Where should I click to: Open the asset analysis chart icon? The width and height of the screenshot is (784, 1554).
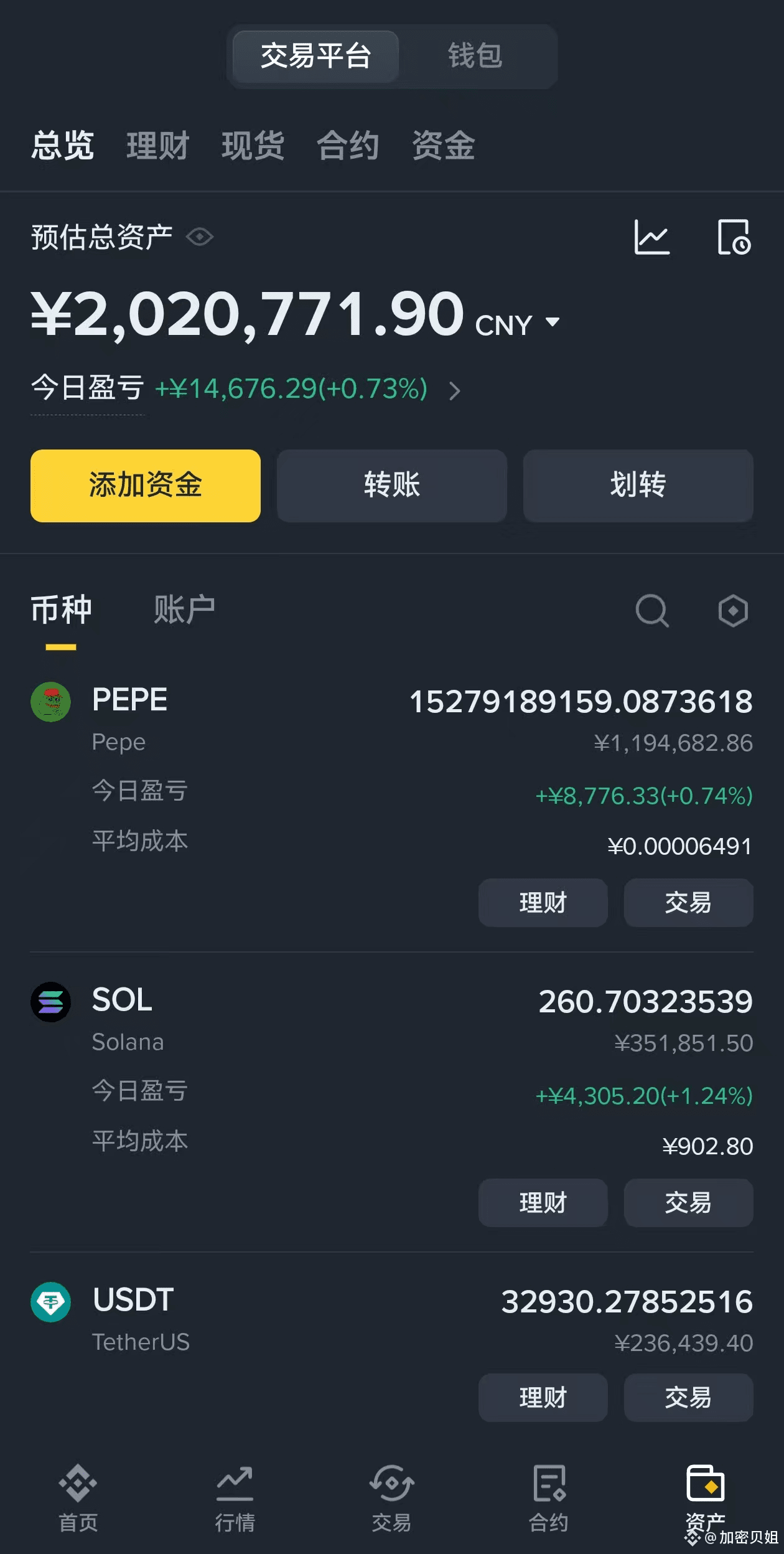651,237
